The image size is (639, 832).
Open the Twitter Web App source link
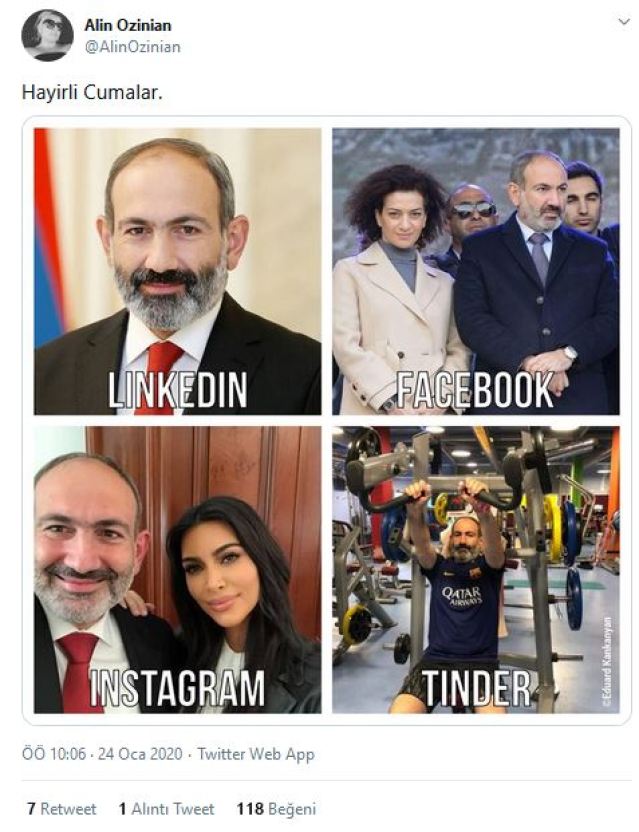pyautogui.click(x=256, y=754)
